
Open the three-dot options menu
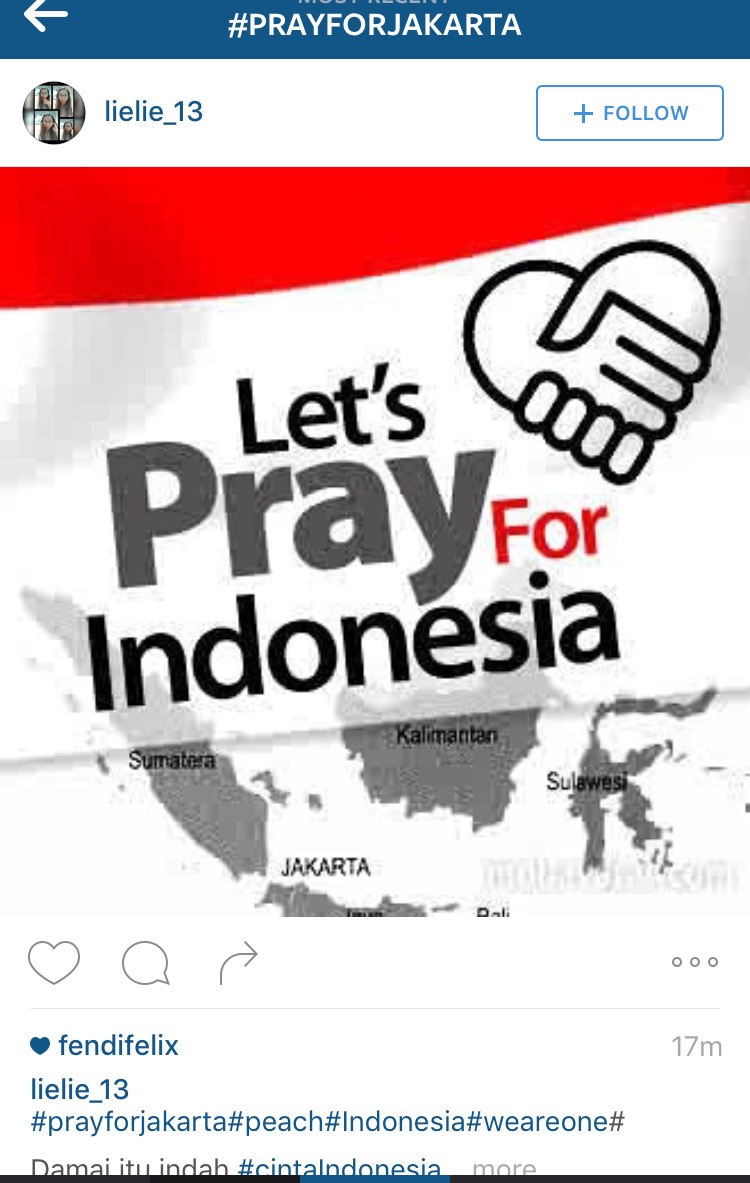tap(694, 962)
